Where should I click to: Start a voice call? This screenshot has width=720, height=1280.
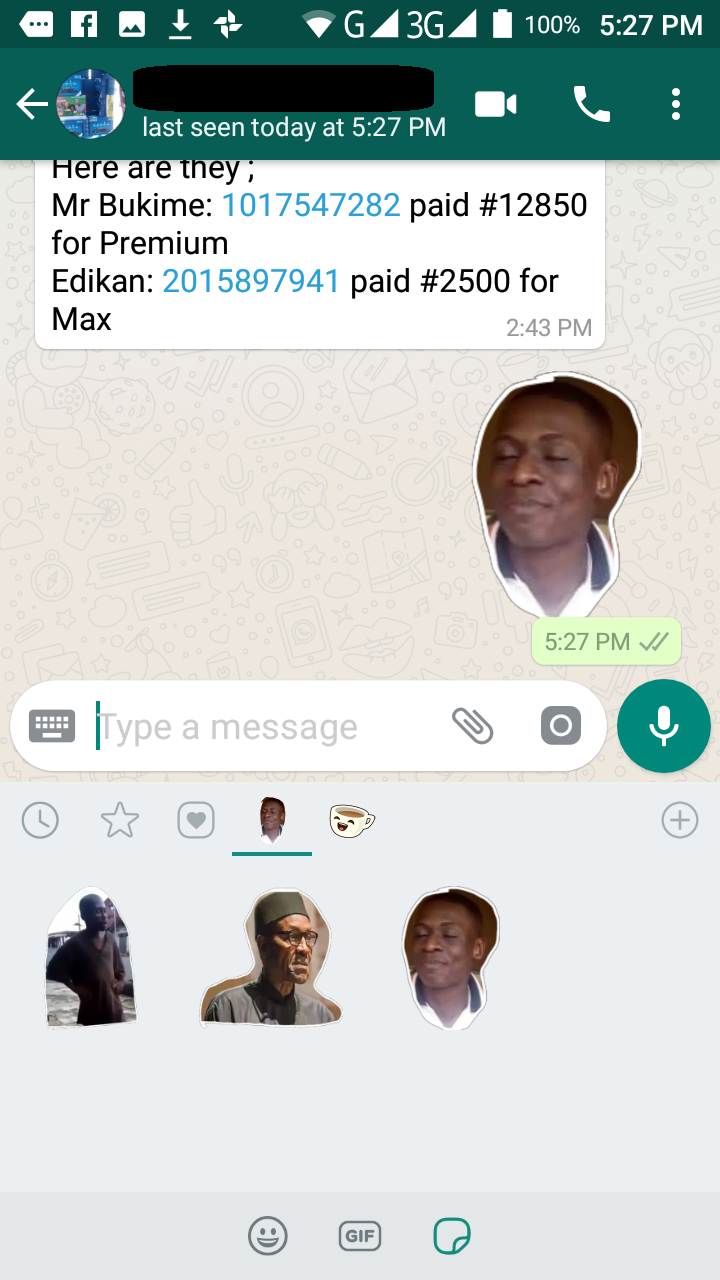click(x=591, y=104)
